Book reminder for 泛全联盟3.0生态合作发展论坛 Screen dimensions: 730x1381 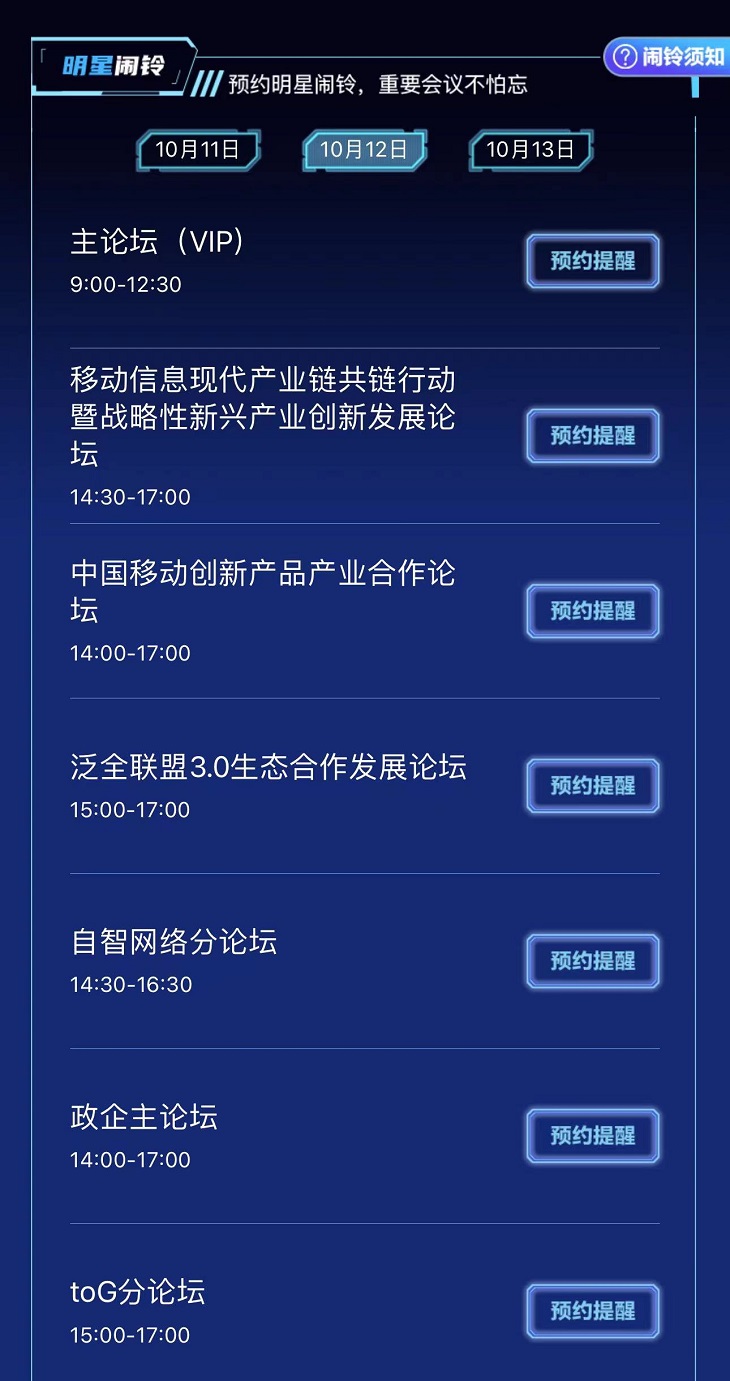click(593, 786)
